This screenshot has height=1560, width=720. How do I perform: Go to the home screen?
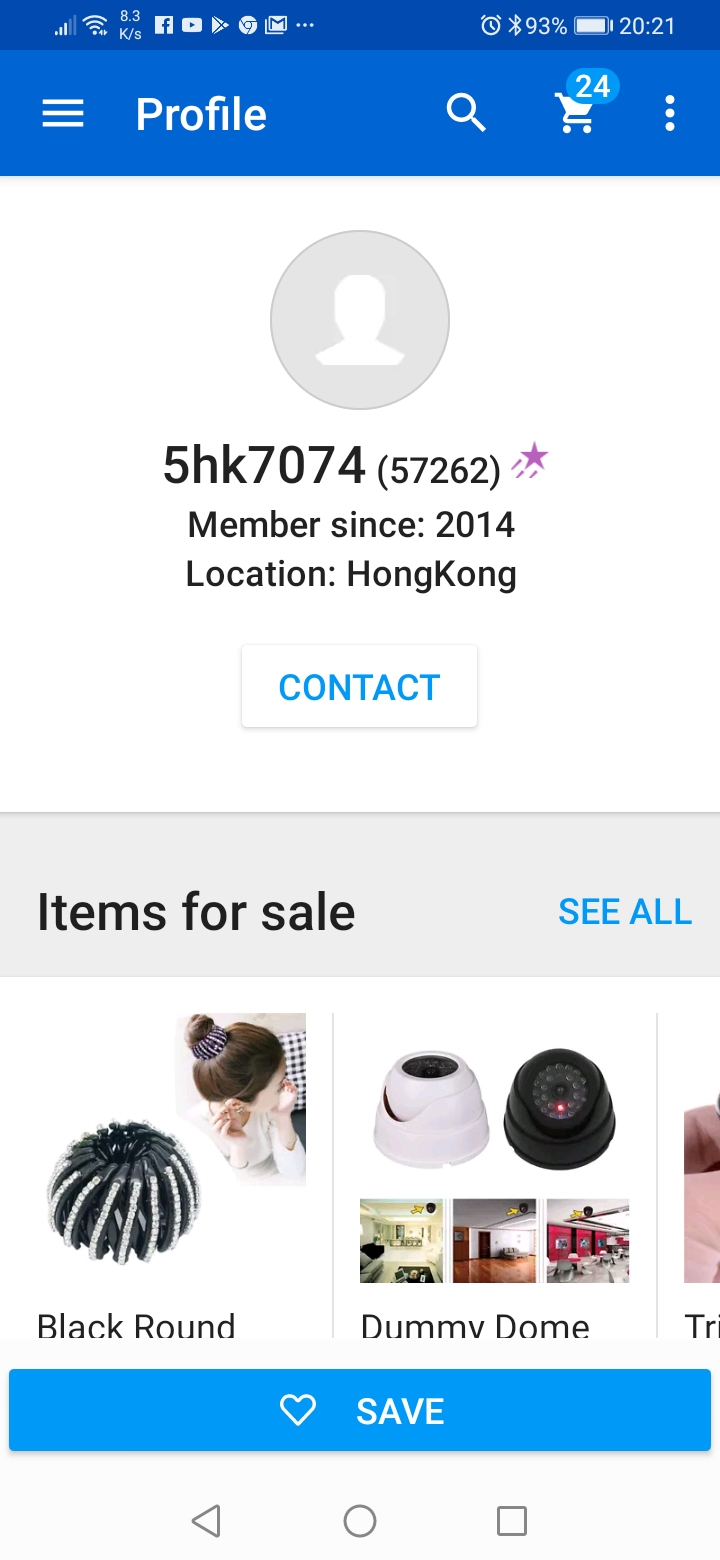(x=360, y=1521)
